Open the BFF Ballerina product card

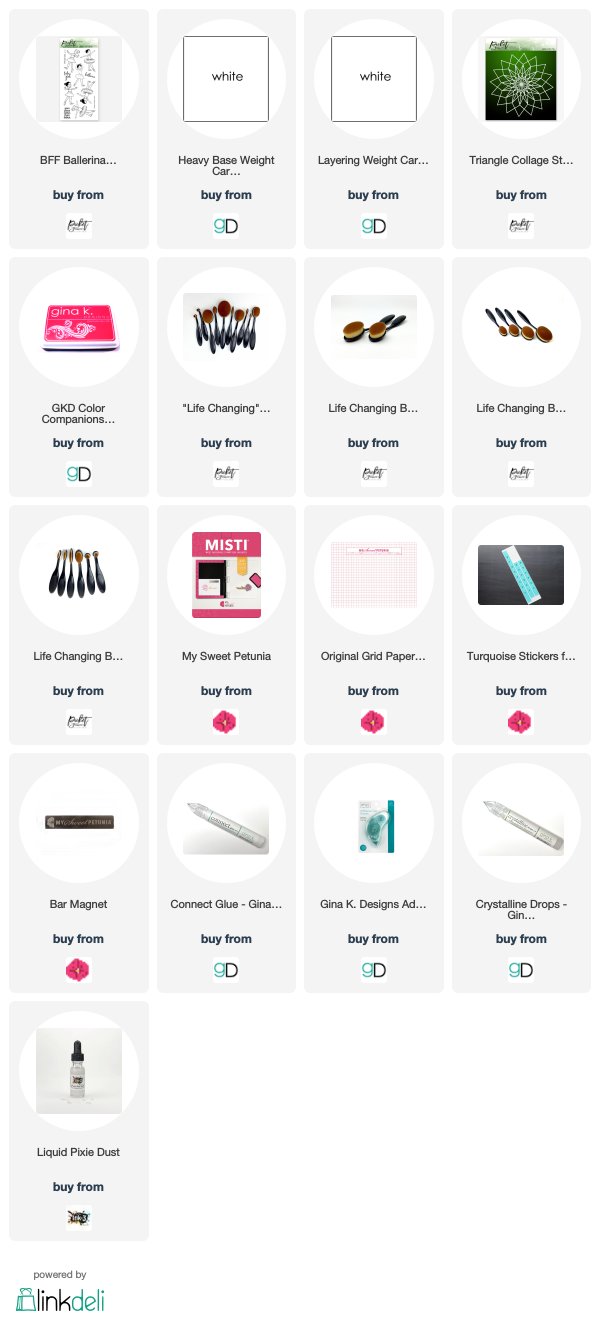[x=79, y=129]
